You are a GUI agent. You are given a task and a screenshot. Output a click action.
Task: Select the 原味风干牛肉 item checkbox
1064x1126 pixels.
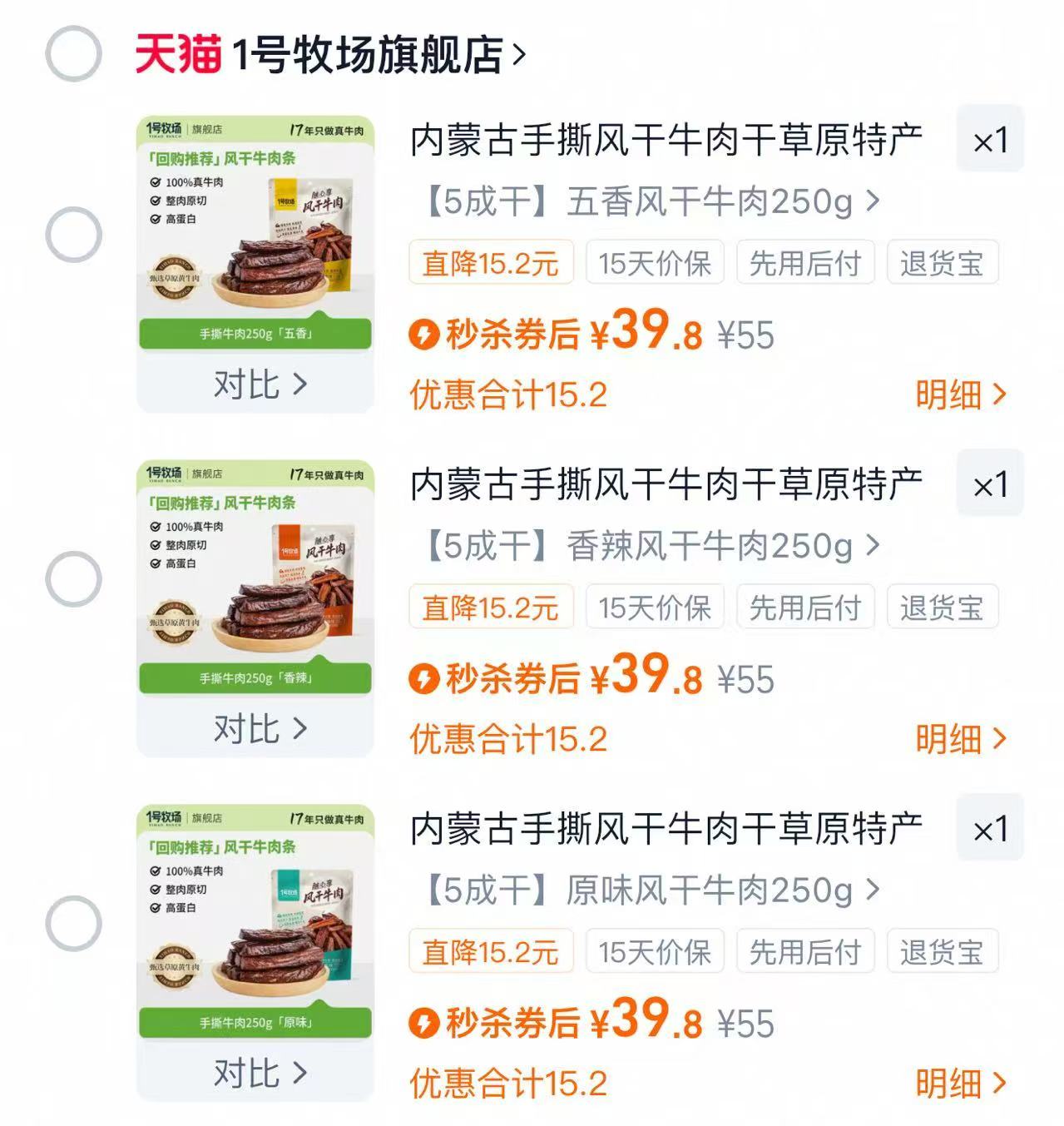click(73, 924)
